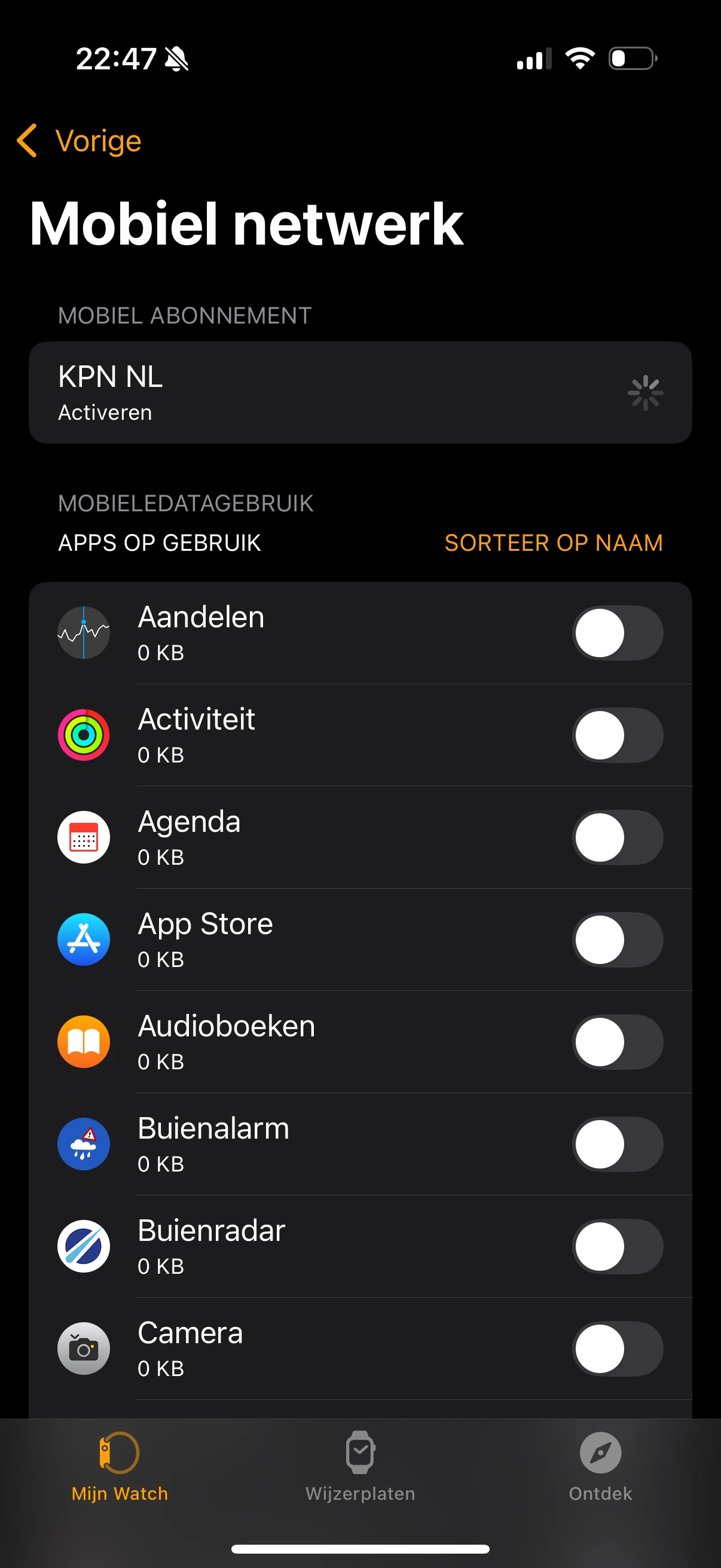Toggle mobile data for Aandelen

617,633
